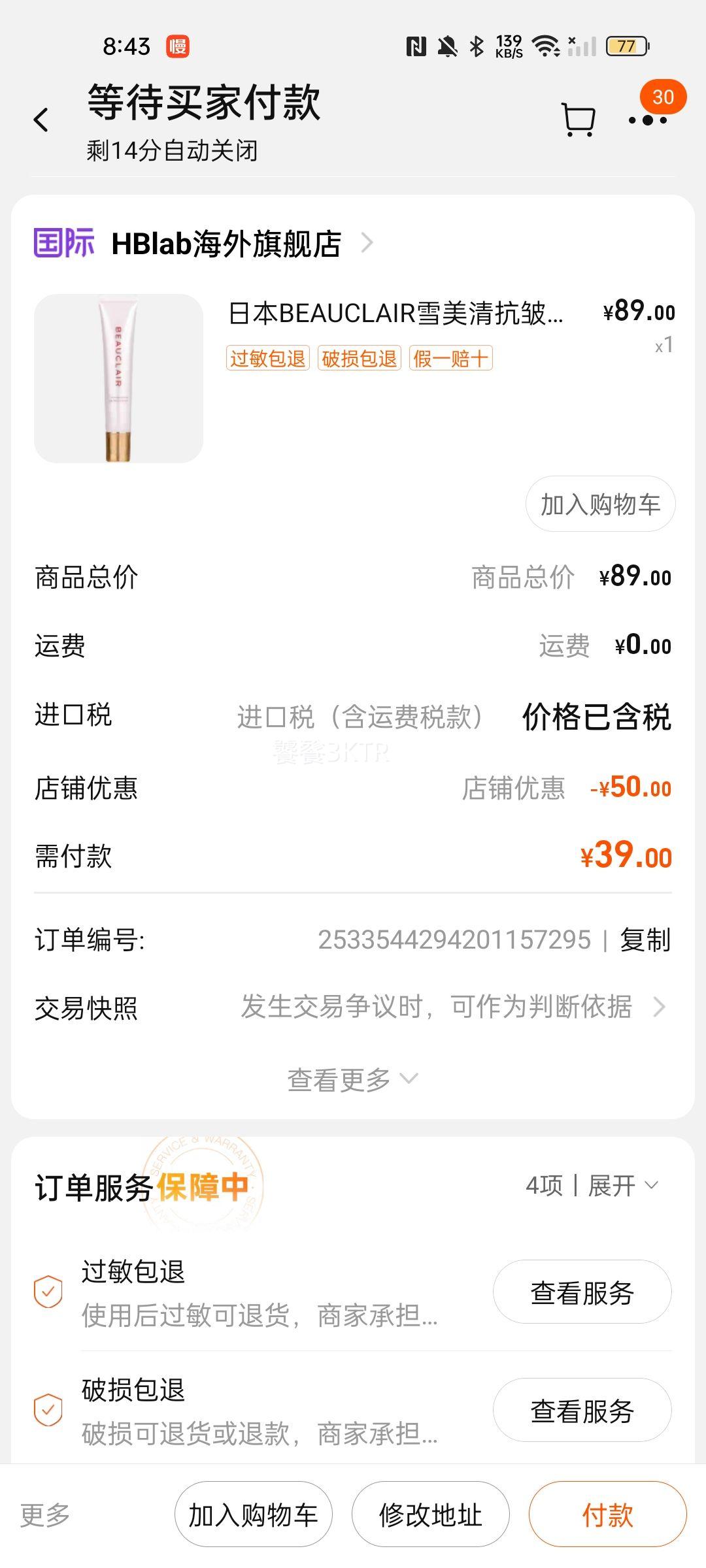Screen dimensions: 706x1568
Task: Tap the shopping cart icon in the header
Action: point(578,119)
